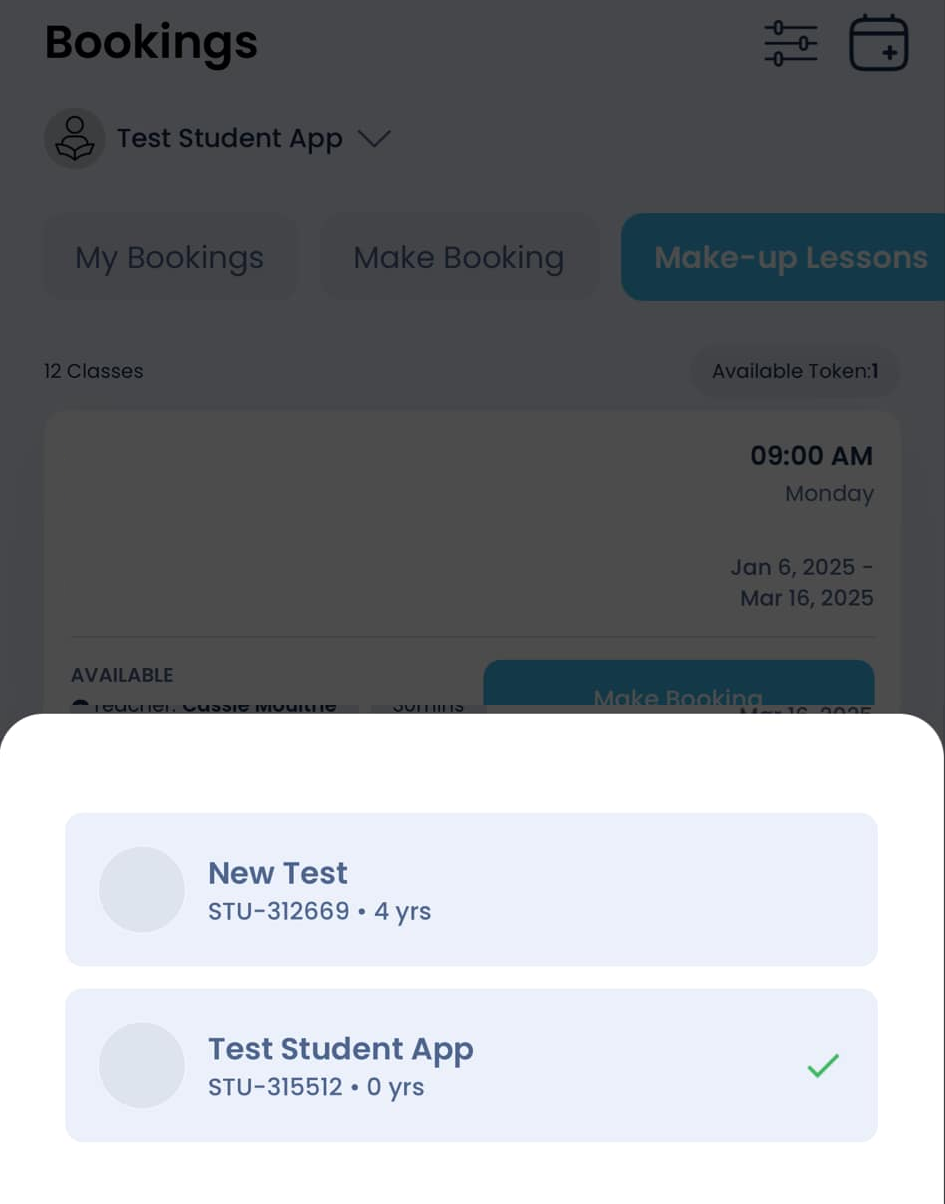Tap Make Booking on the Monday class
Viewport: 945px width, 1204px height.
pos(678,686)
